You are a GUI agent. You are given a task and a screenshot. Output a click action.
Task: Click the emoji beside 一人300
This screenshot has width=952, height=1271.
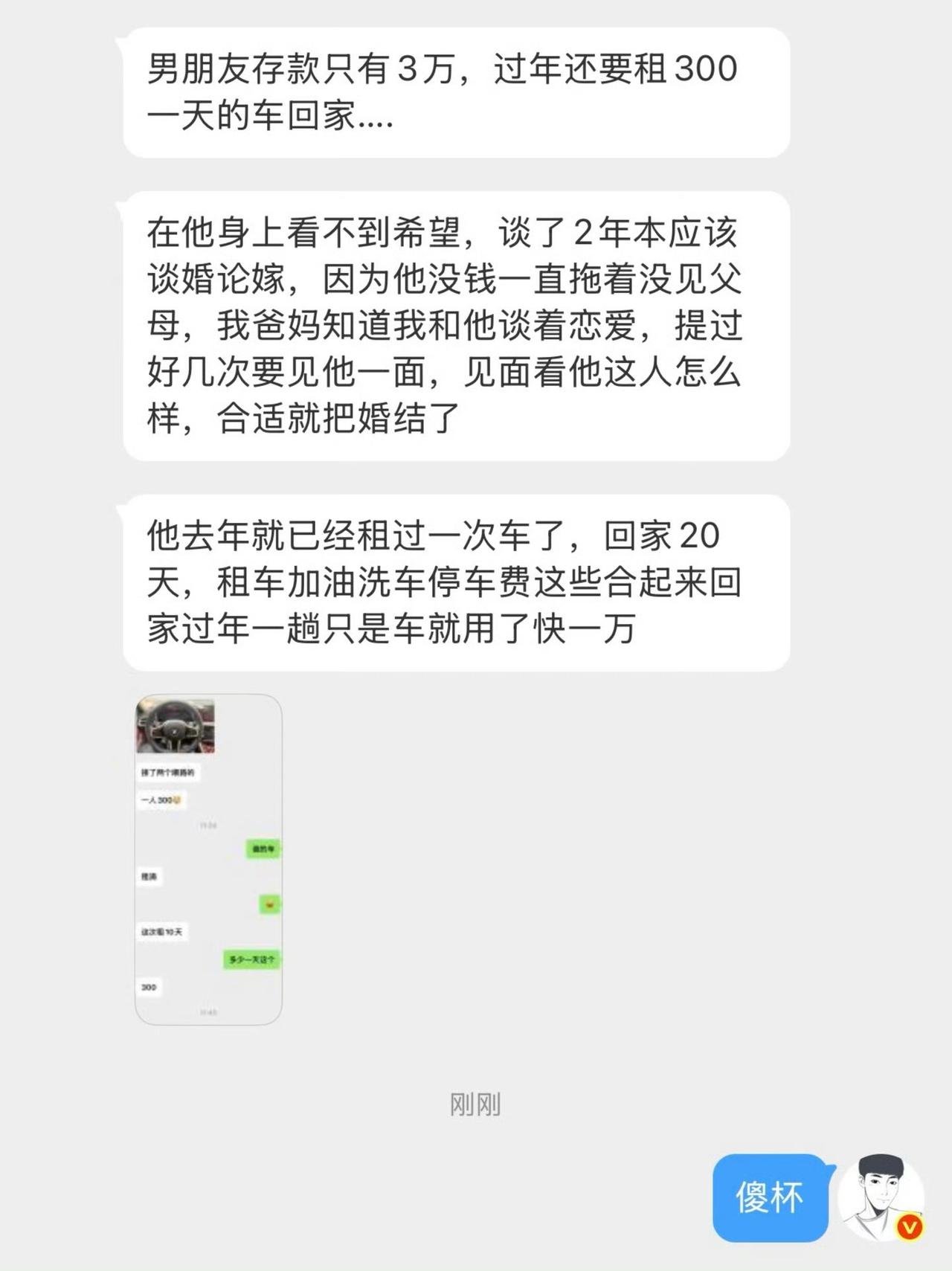pos(178,799)
